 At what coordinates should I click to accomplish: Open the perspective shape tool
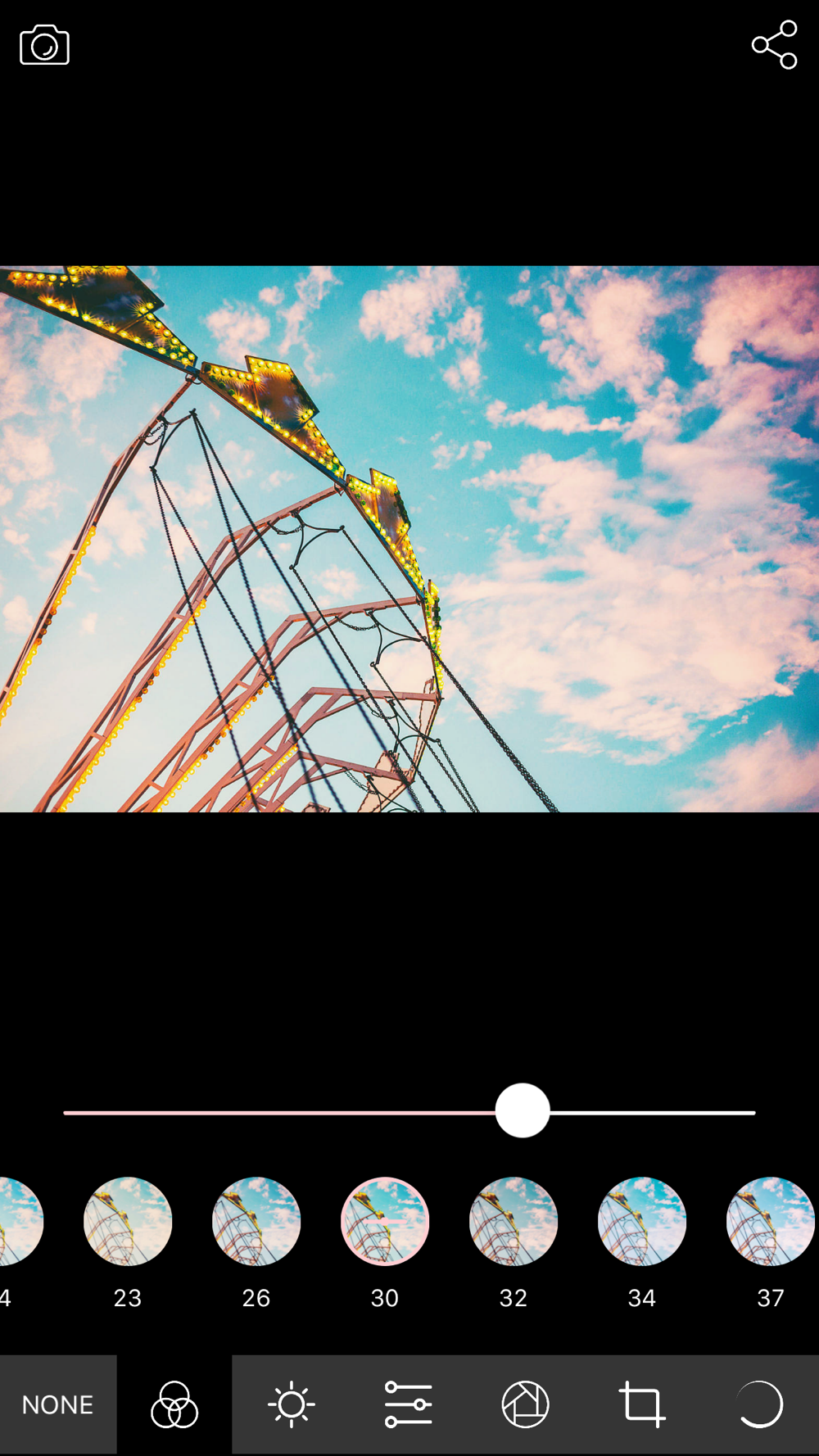(525, 1404)
